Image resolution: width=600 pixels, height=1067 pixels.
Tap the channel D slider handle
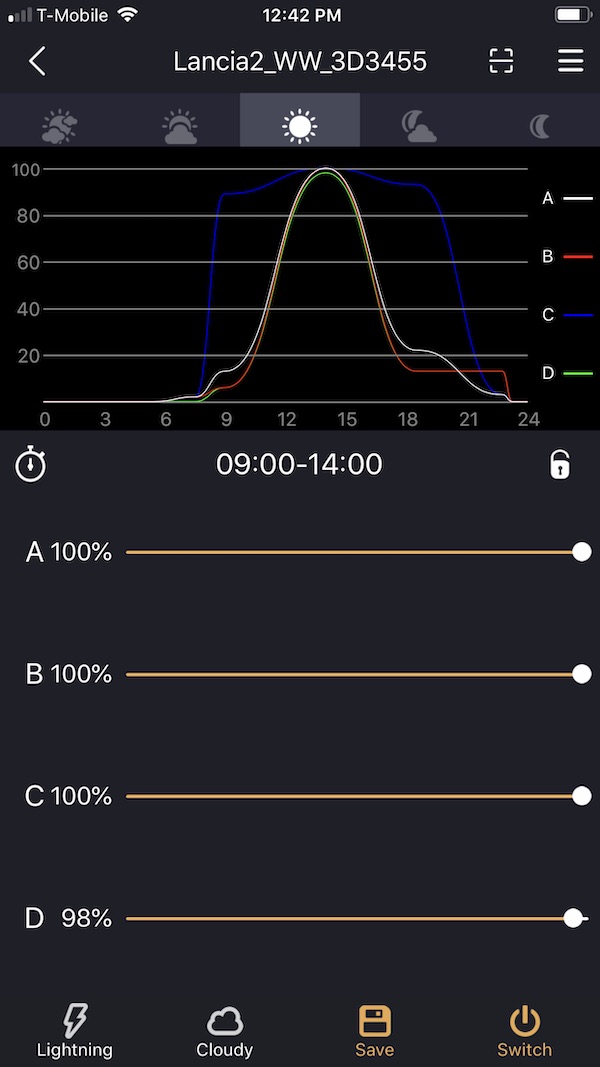[x=573, y=919]
